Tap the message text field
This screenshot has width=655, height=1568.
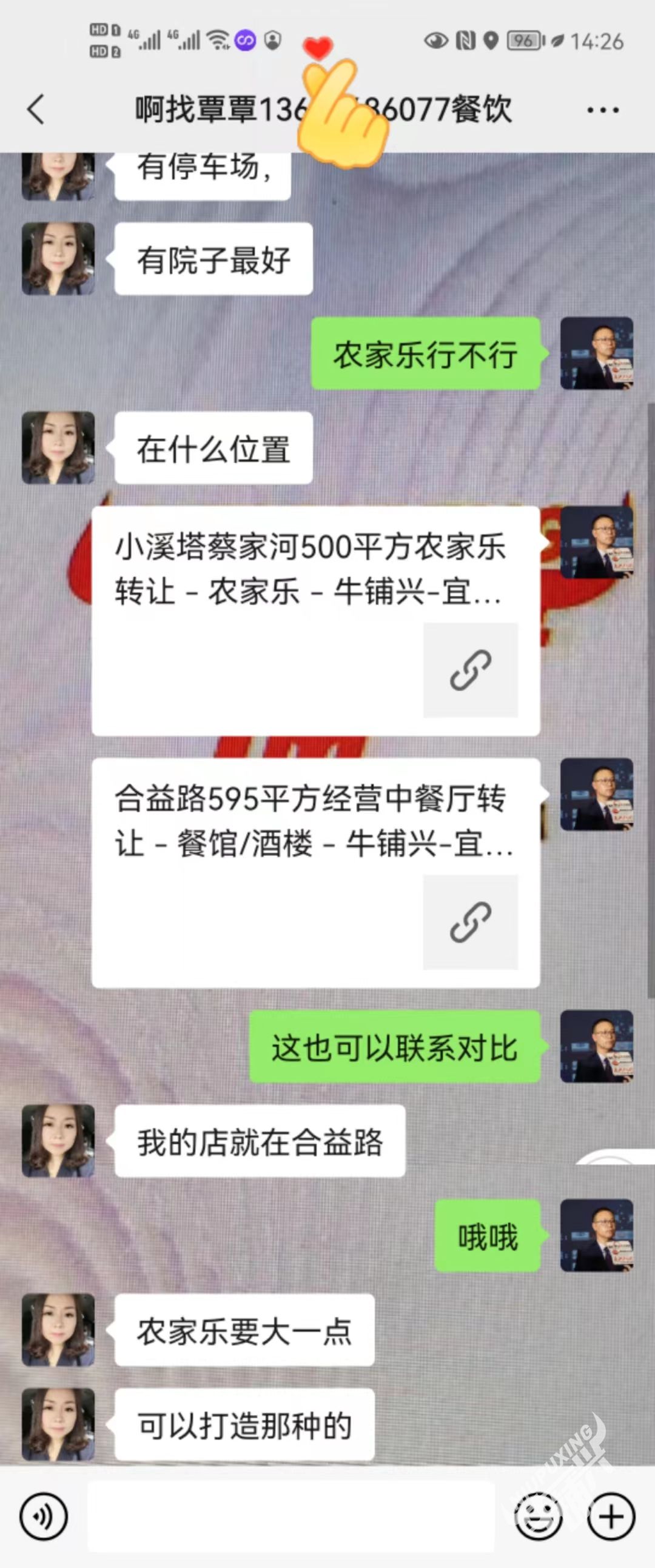290,1516
